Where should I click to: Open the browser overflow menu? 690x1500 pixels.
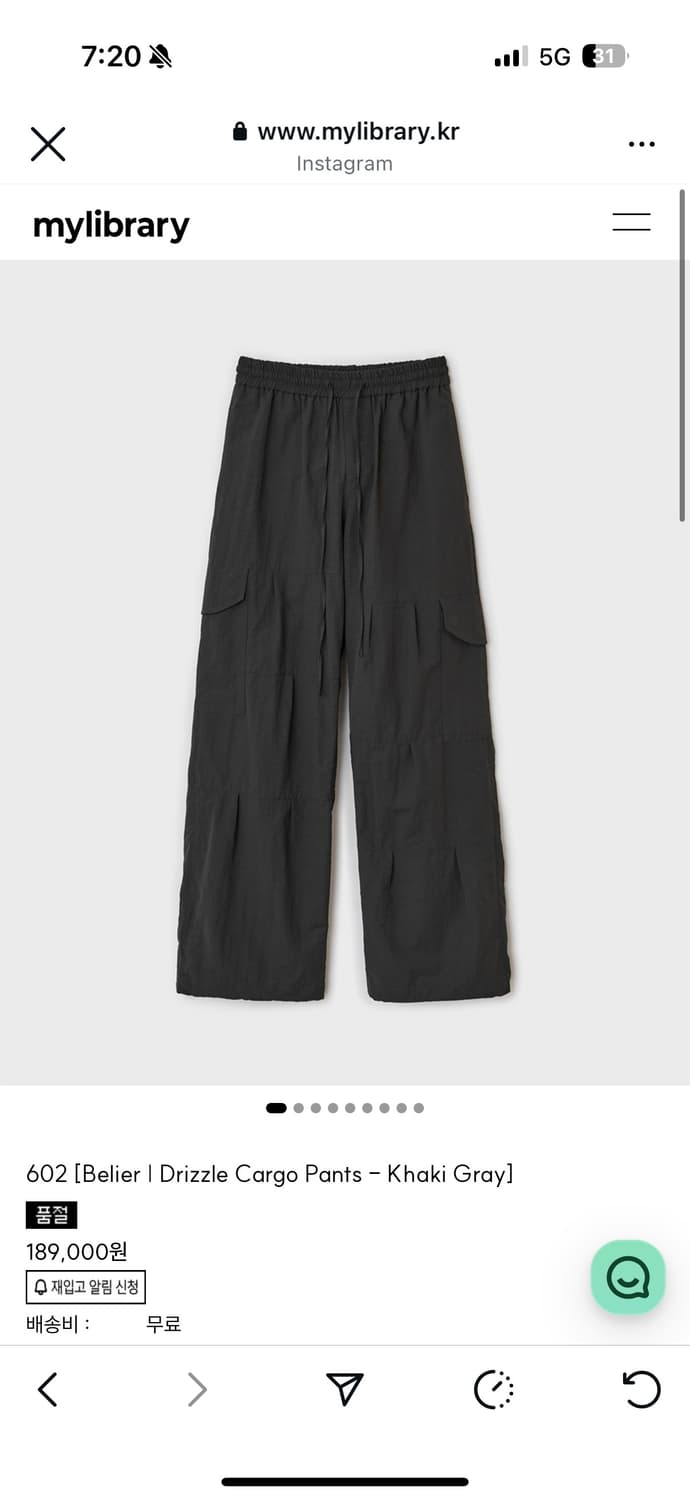[641, 144]
